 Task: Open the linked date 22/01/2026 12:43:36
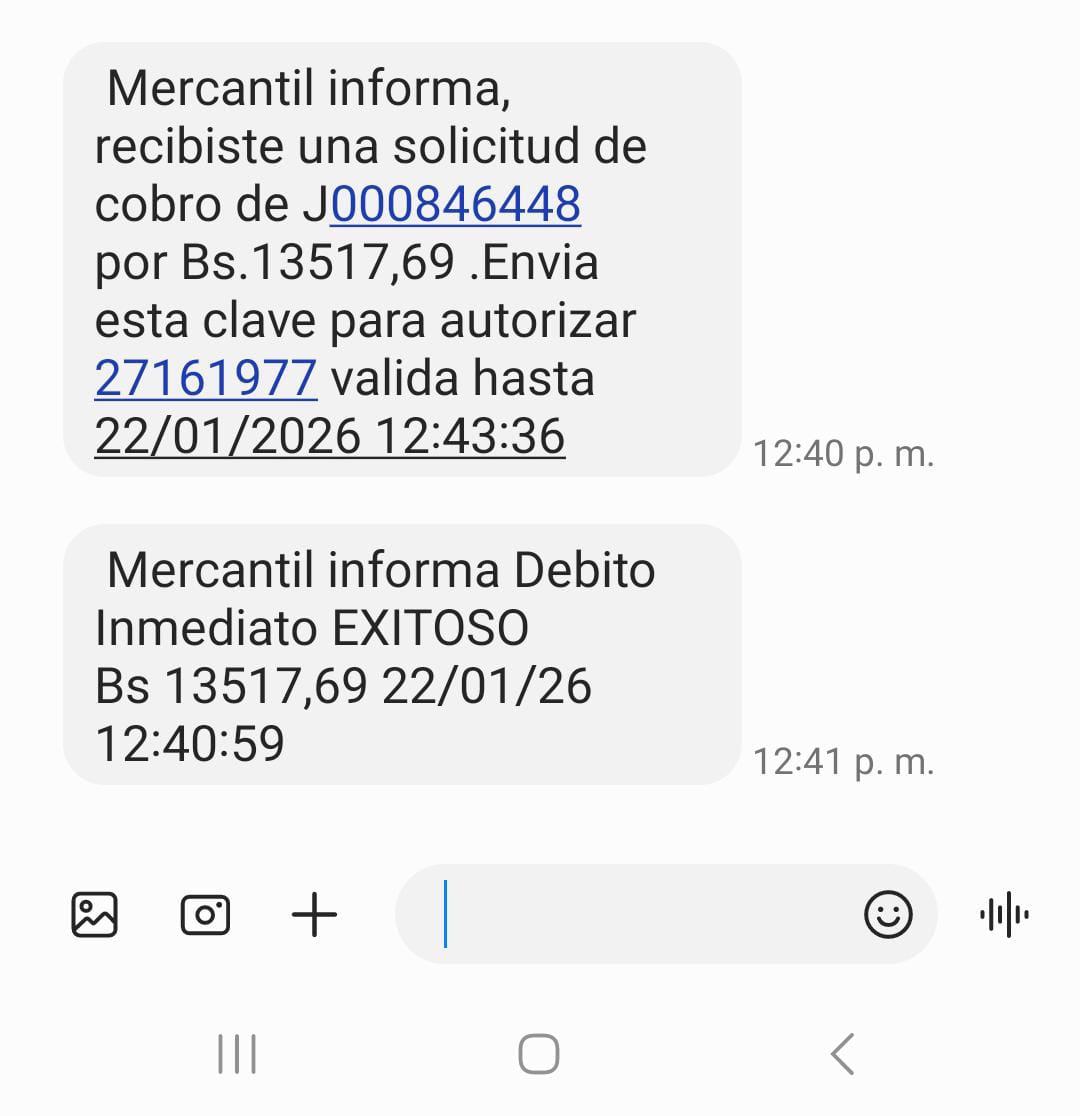330,437
